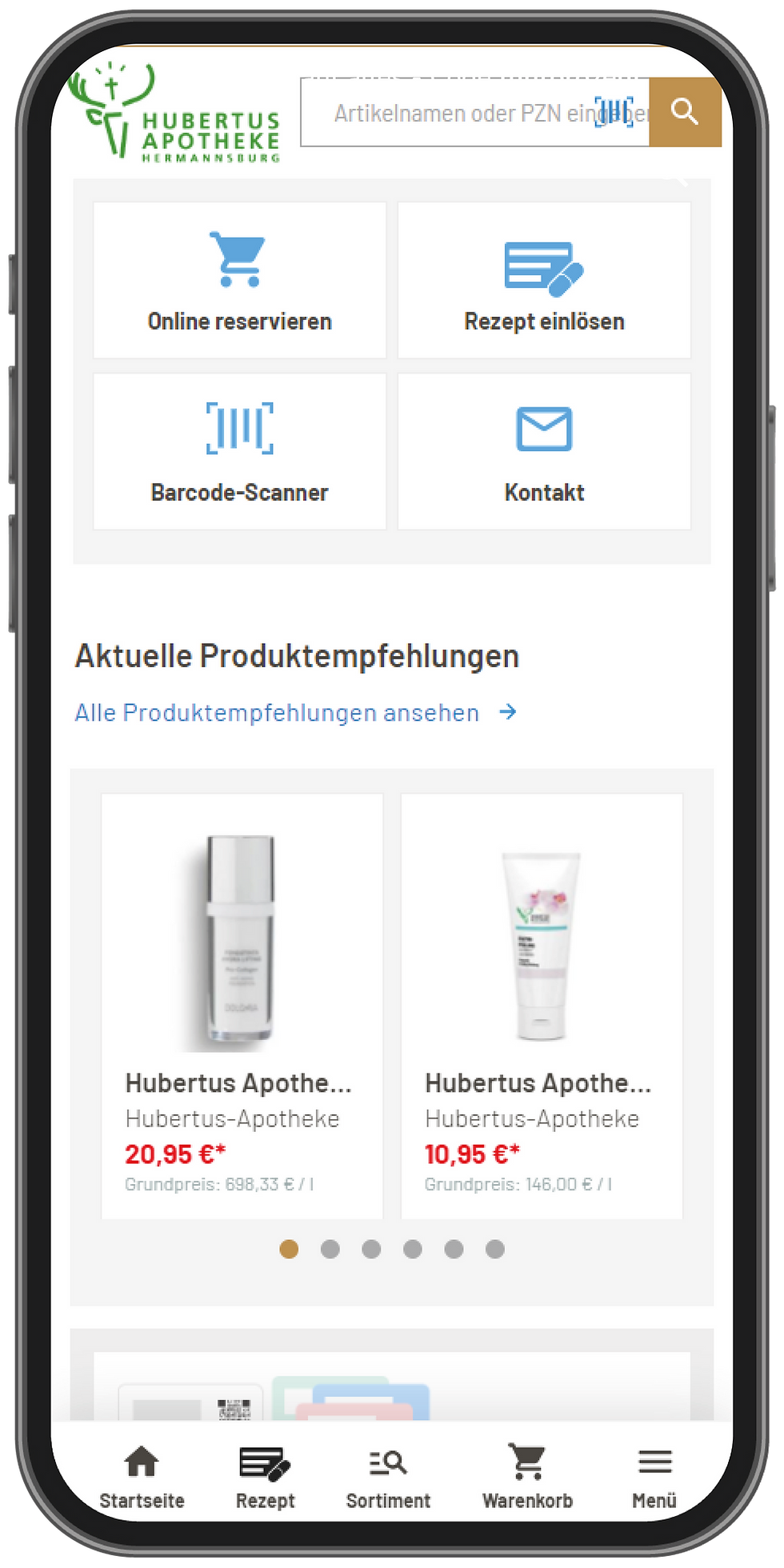The height and width of the screenshot is (1568, 784).
Task: Open the Rezept einlösen tile
Action: (543, 280)
